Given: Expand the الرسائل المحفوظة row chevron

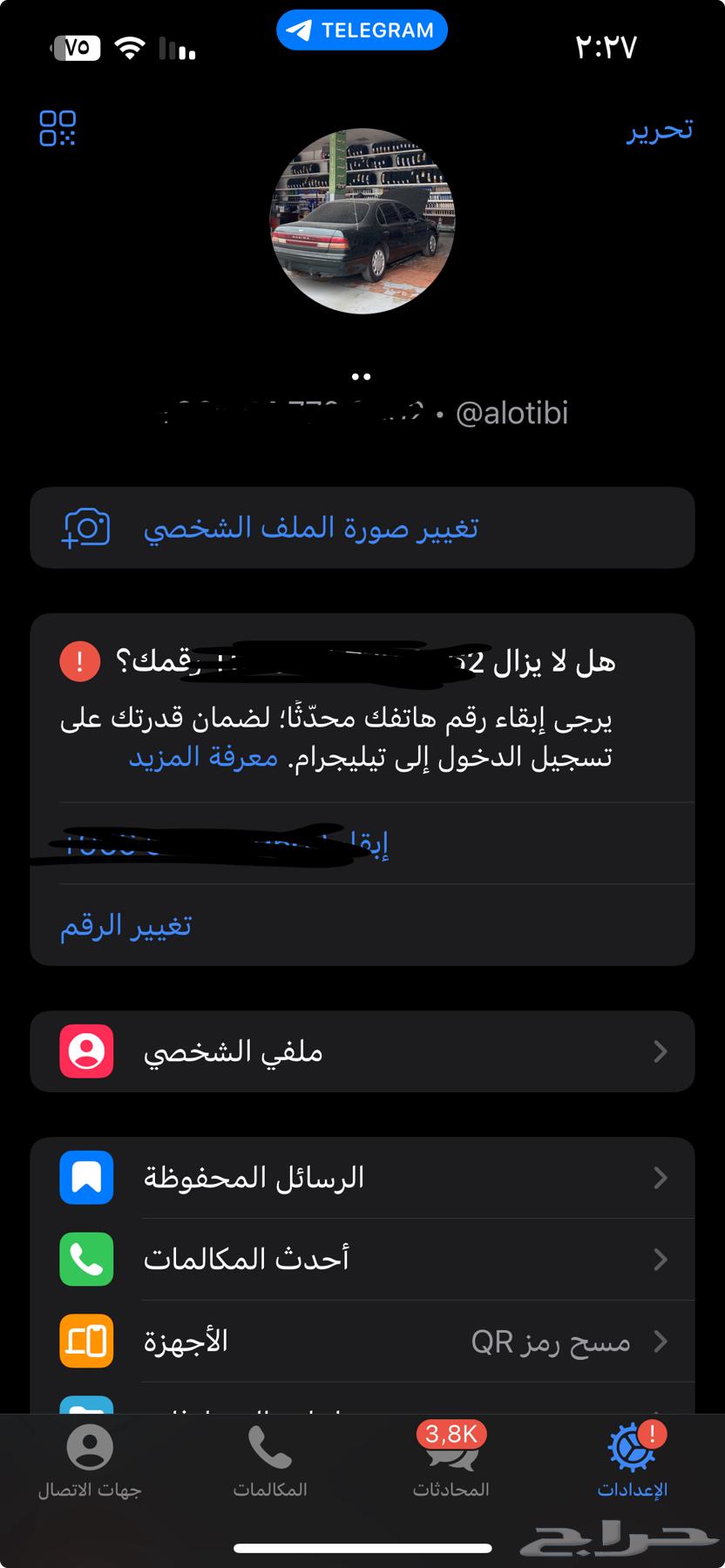Looking at the screenshot, I should [660, 1177].
